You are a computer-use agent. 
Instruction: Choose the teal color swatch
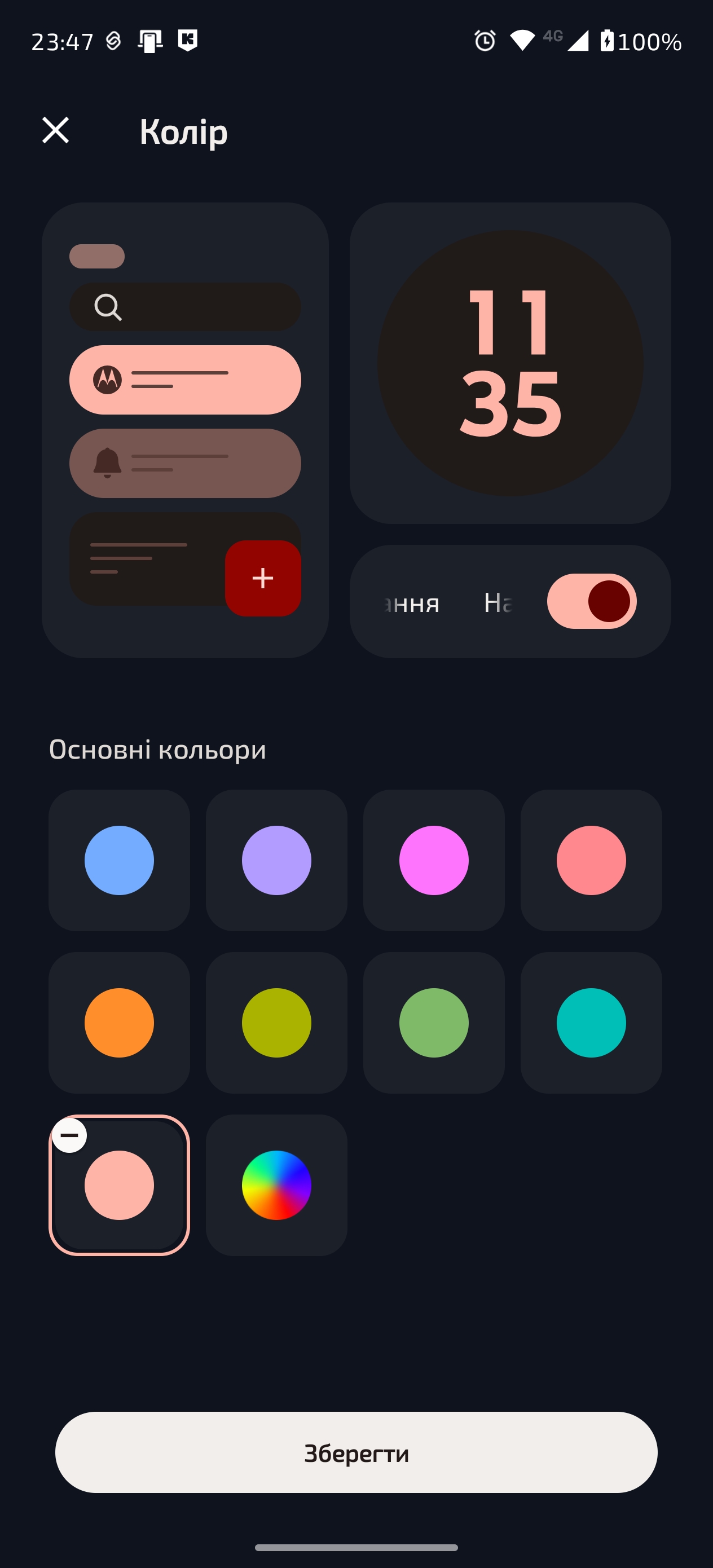point(591,1023)
